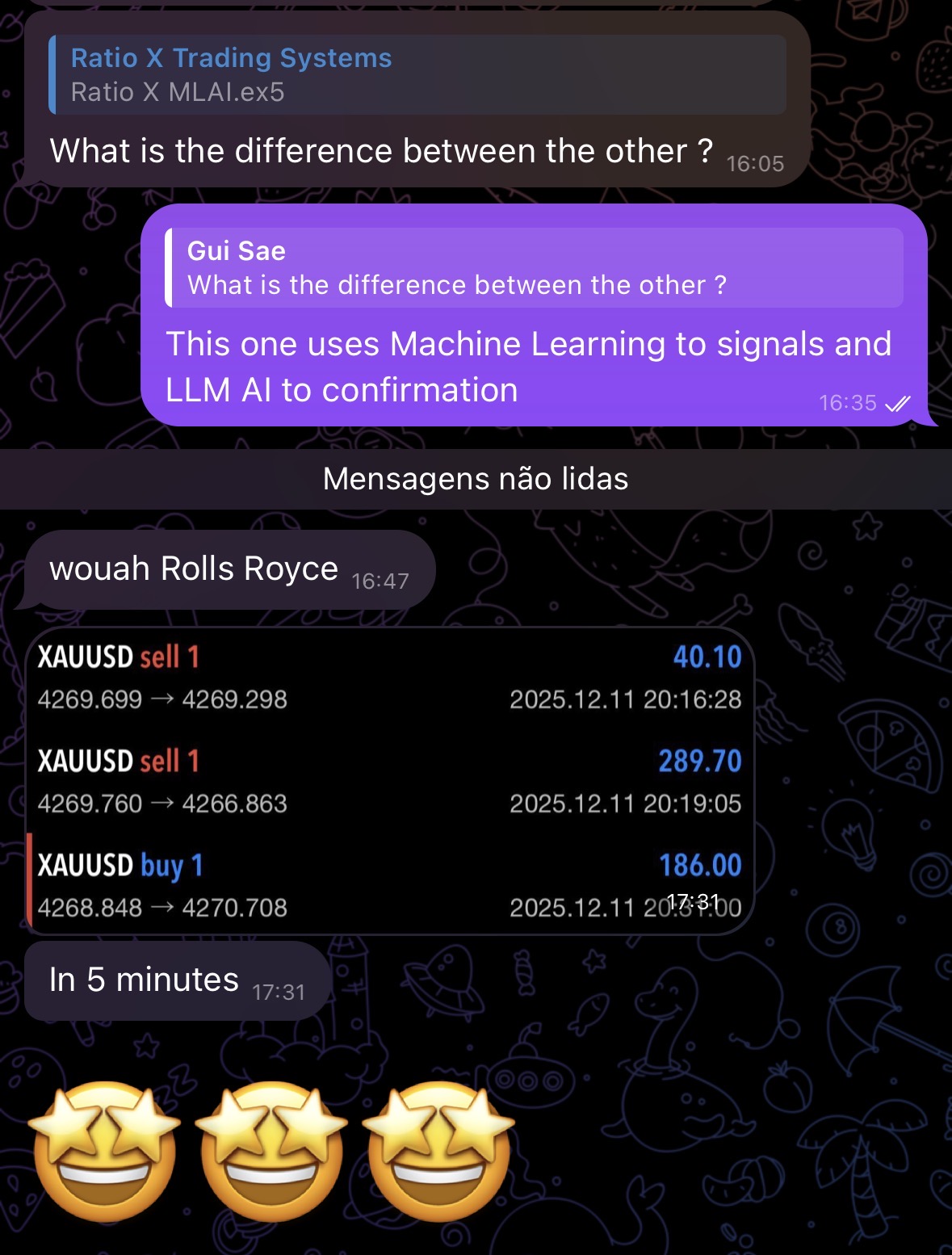
Task: Jump to quoted Gui Sae message
Action: coord(533,267)
